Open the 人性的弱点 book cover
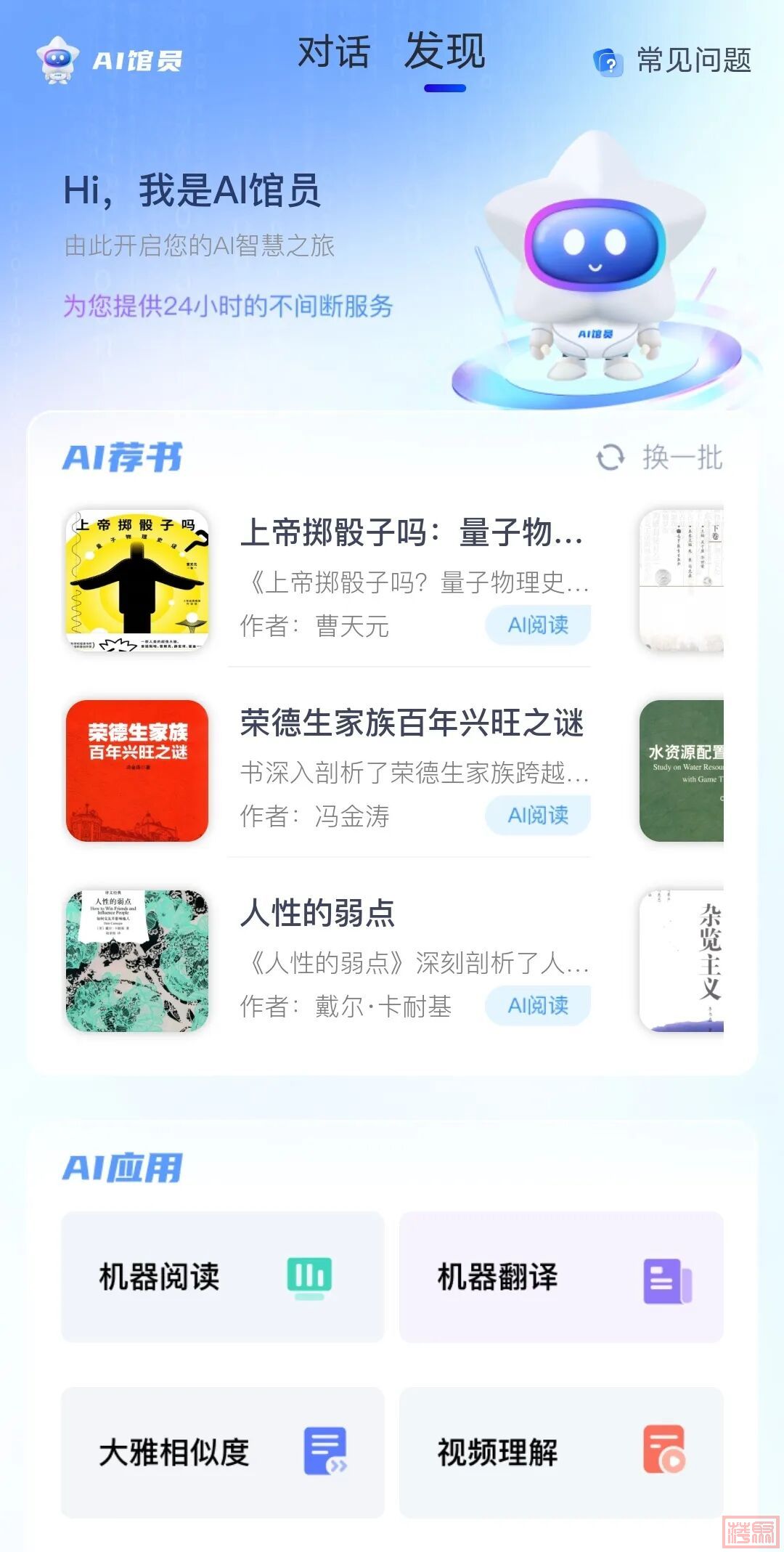Screen dimensions: 784x1552 coord(137,961)
